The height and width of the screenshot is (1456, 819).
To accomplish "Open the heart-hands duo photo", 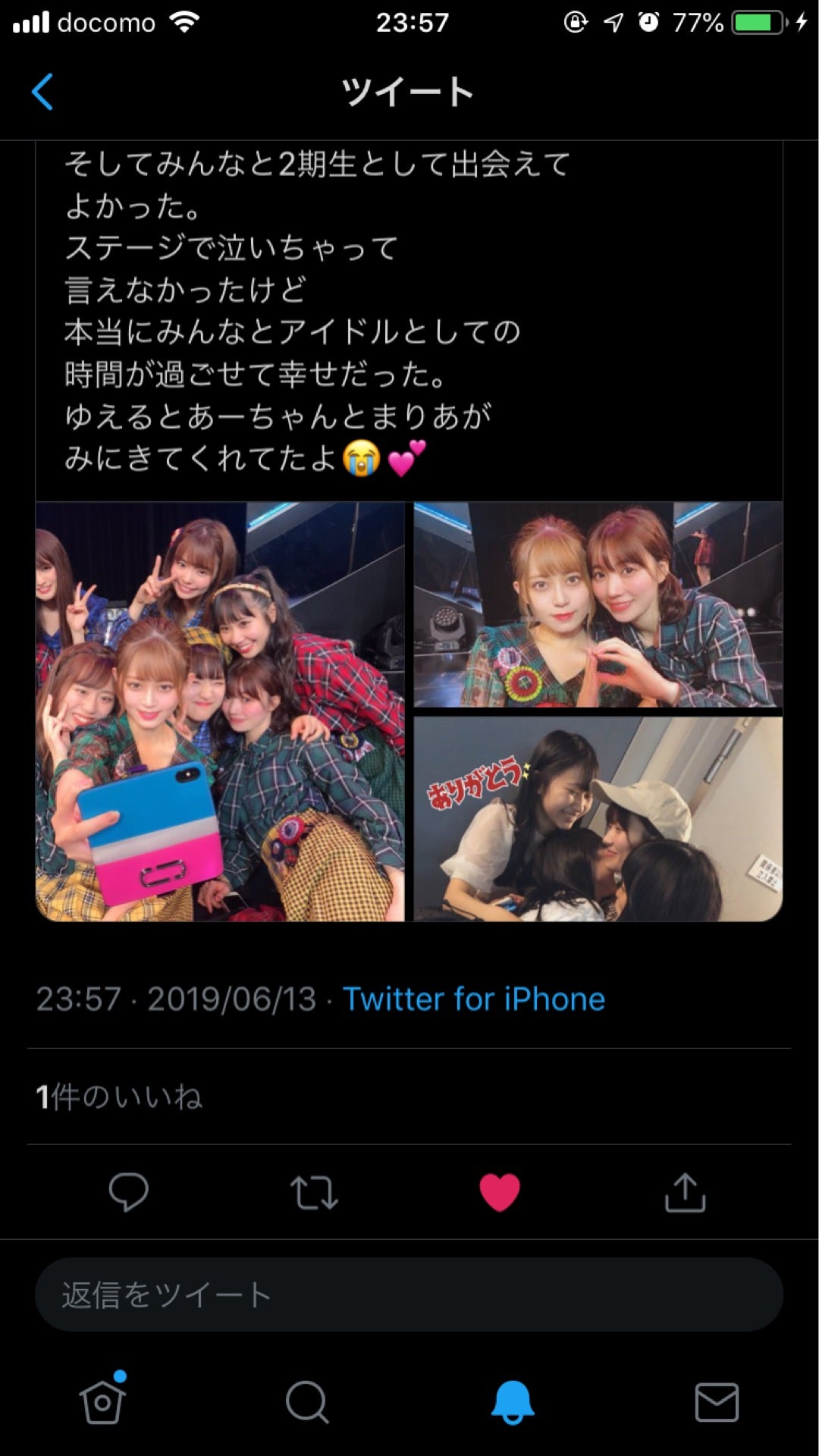I will click(x=598, y=604).
